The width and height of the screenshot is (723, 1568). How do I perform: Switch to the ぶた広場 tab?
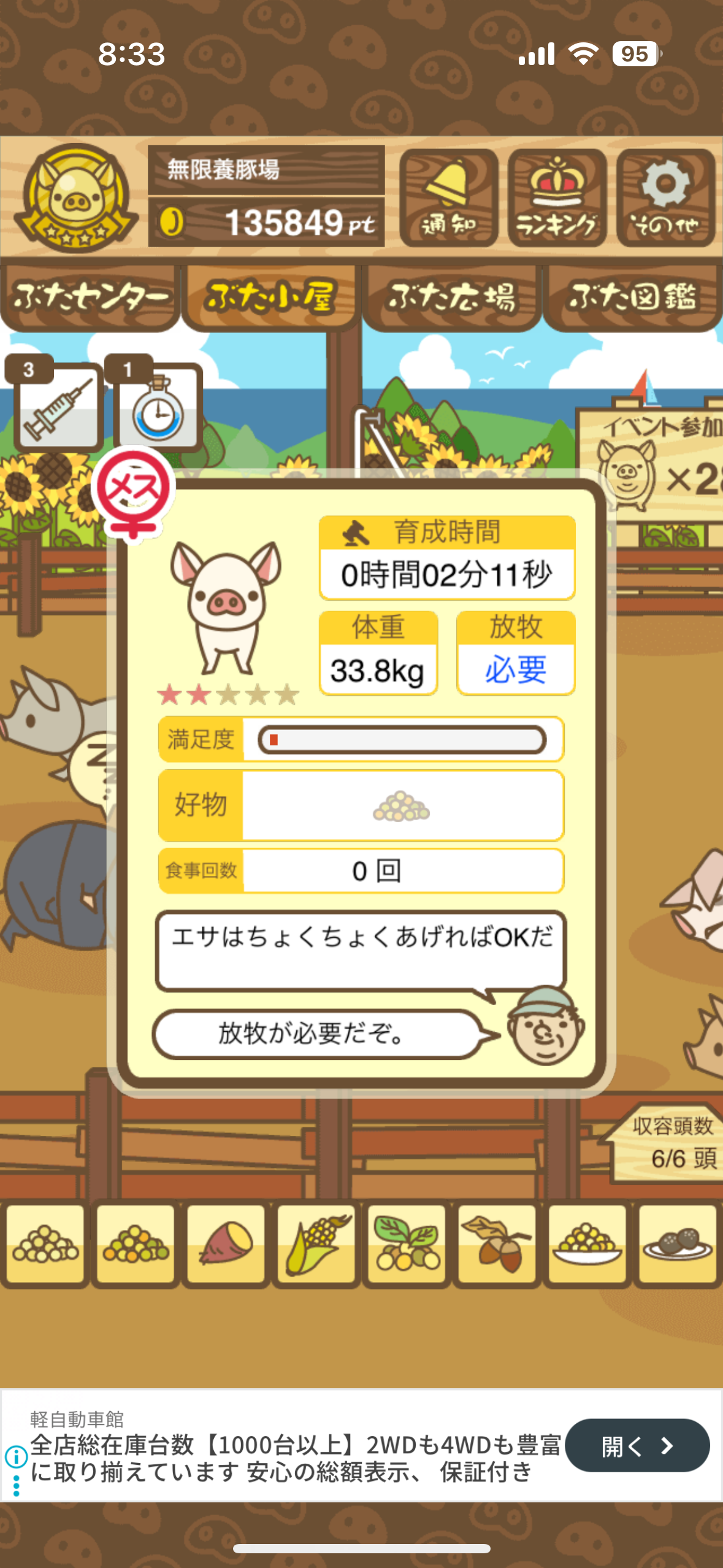[451, 298]
